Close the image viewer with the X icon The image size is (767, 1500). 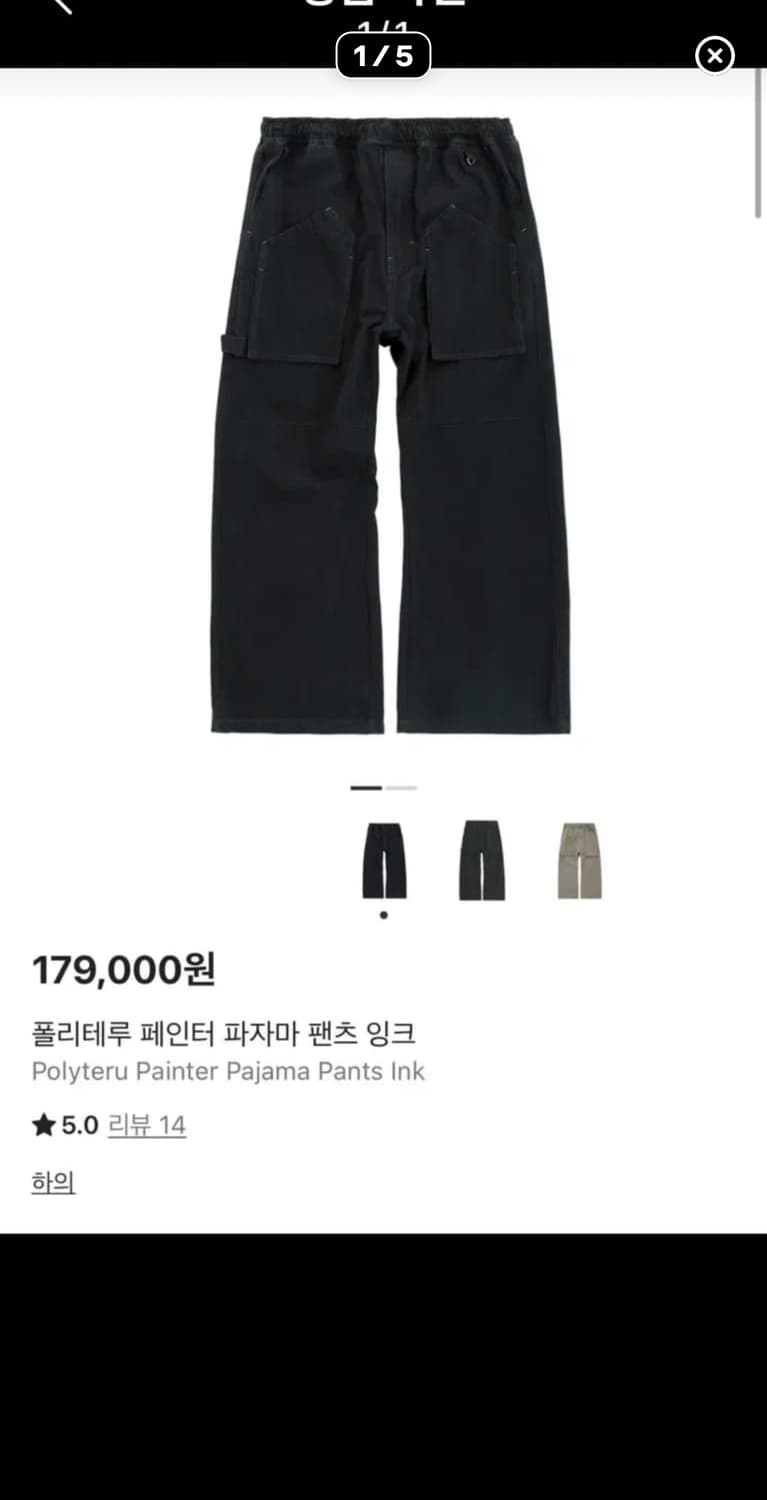[x=716, y=56]
